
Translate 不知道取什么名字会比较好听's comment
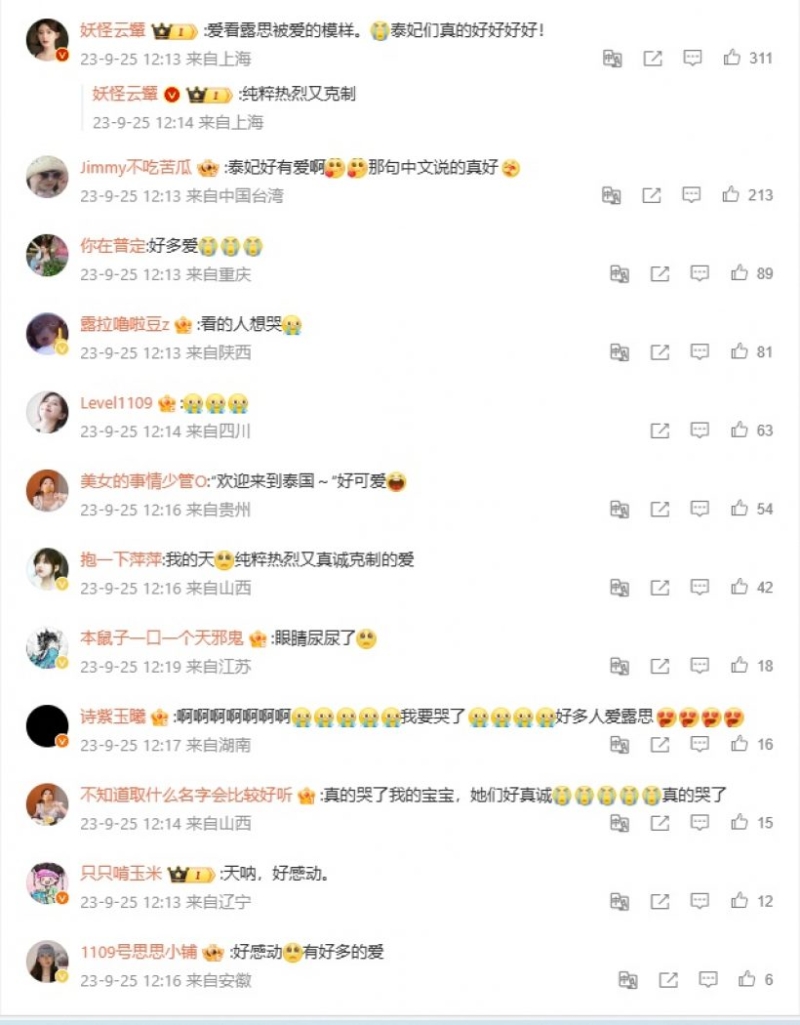(620, 823)
